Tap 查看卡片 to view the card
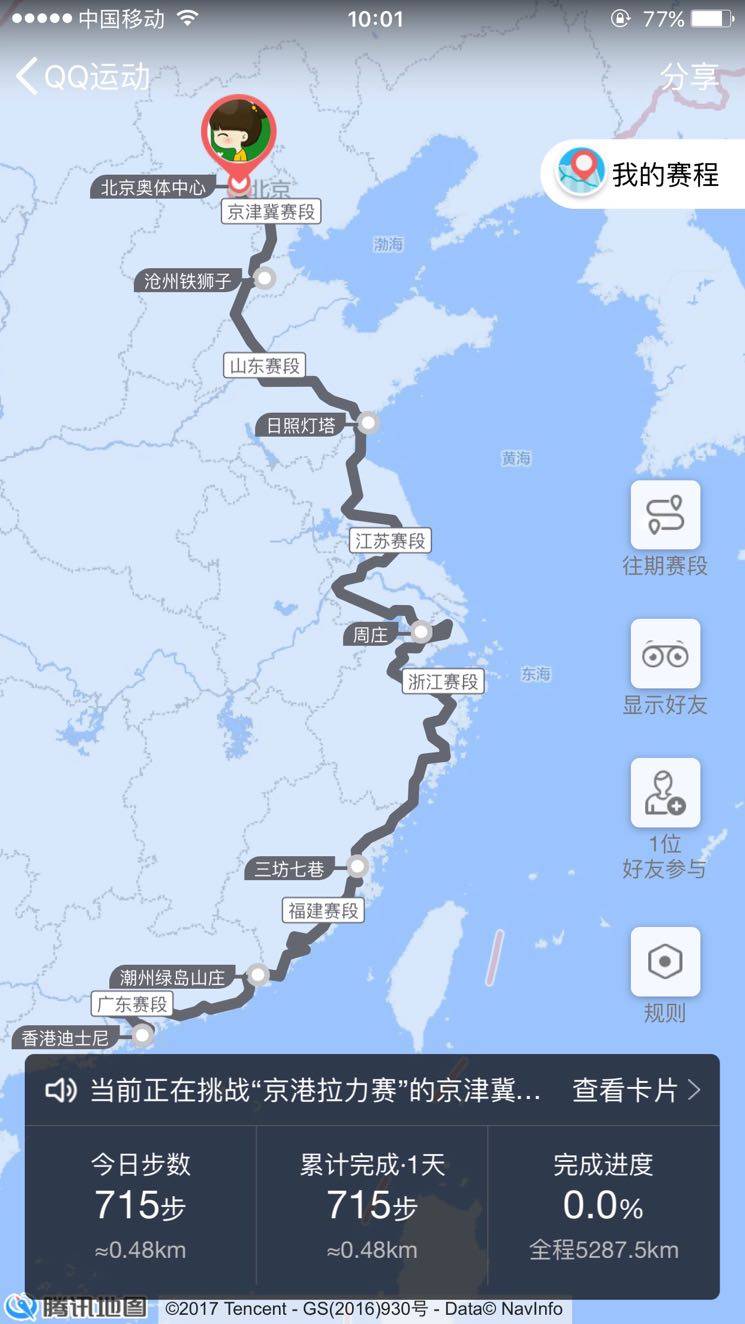745x1324 pixels. coord(636,1090)
